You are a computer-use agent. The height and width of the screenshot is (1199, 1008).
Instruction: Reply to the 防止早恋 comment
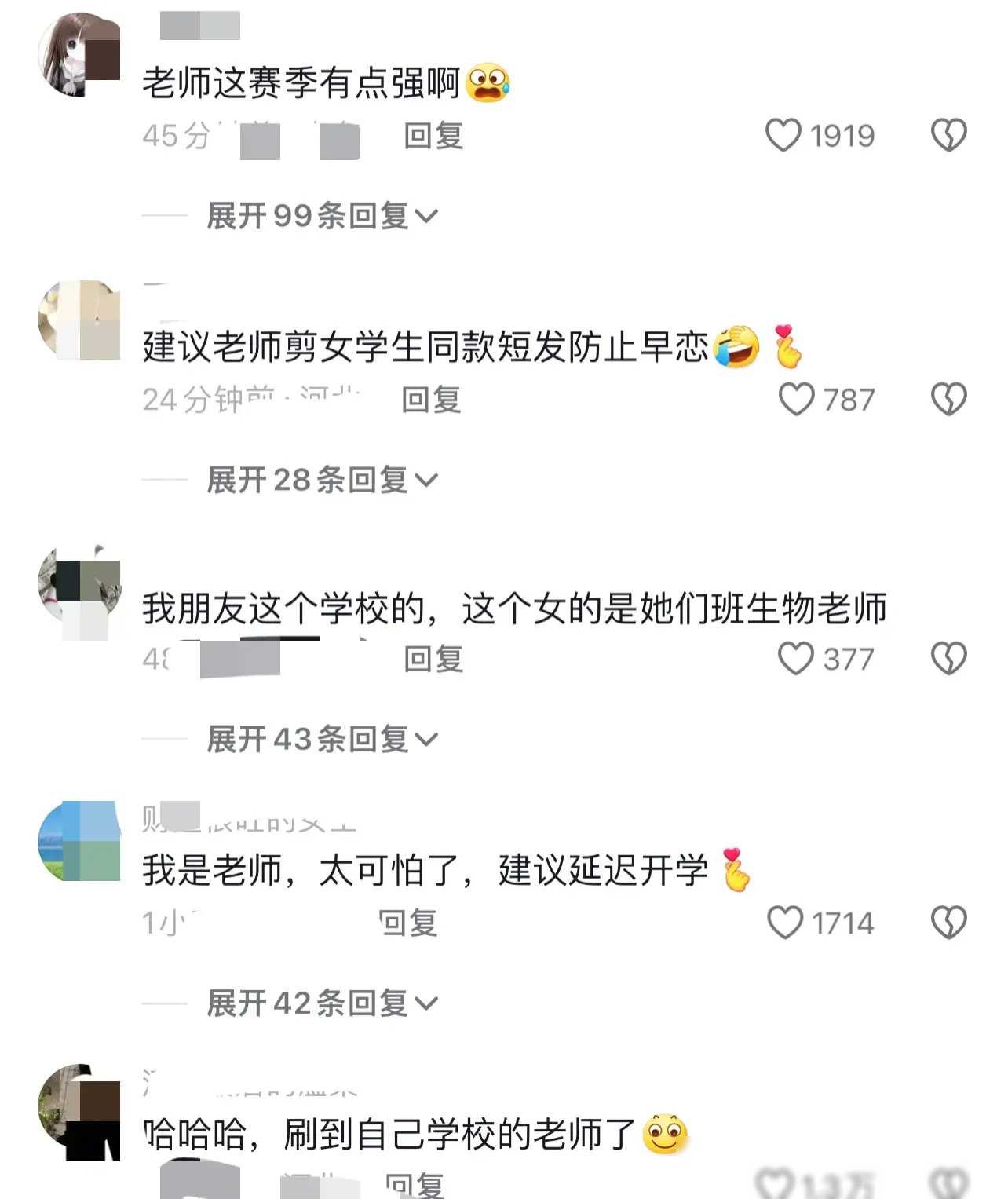coord(431,400)
